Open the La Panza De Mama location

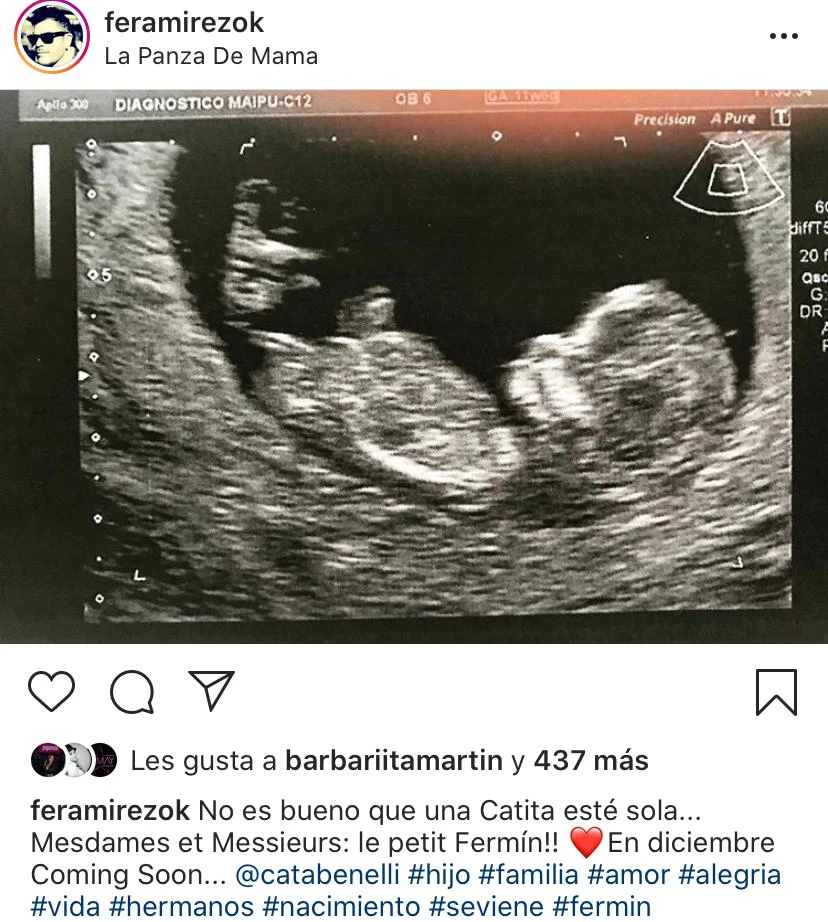210,56
